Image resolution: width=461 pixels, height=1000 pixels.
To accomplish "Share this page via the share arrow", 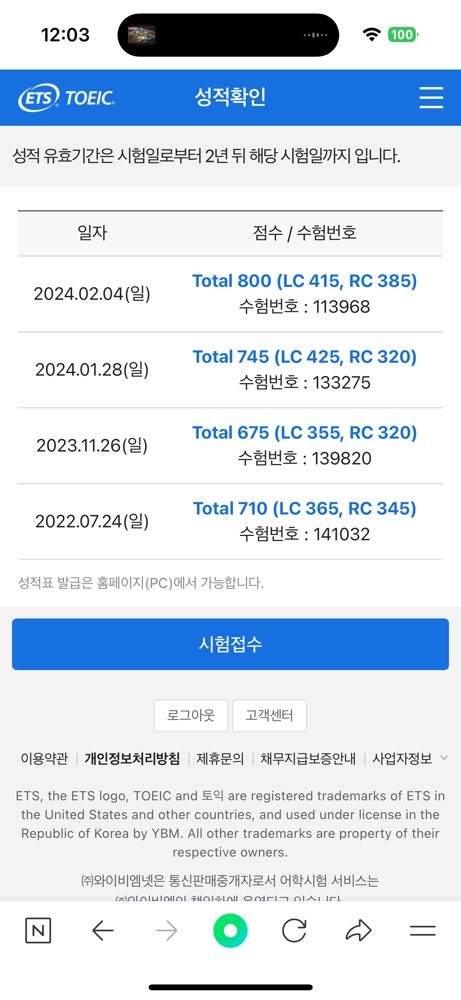I will click(x=358, y=931).
